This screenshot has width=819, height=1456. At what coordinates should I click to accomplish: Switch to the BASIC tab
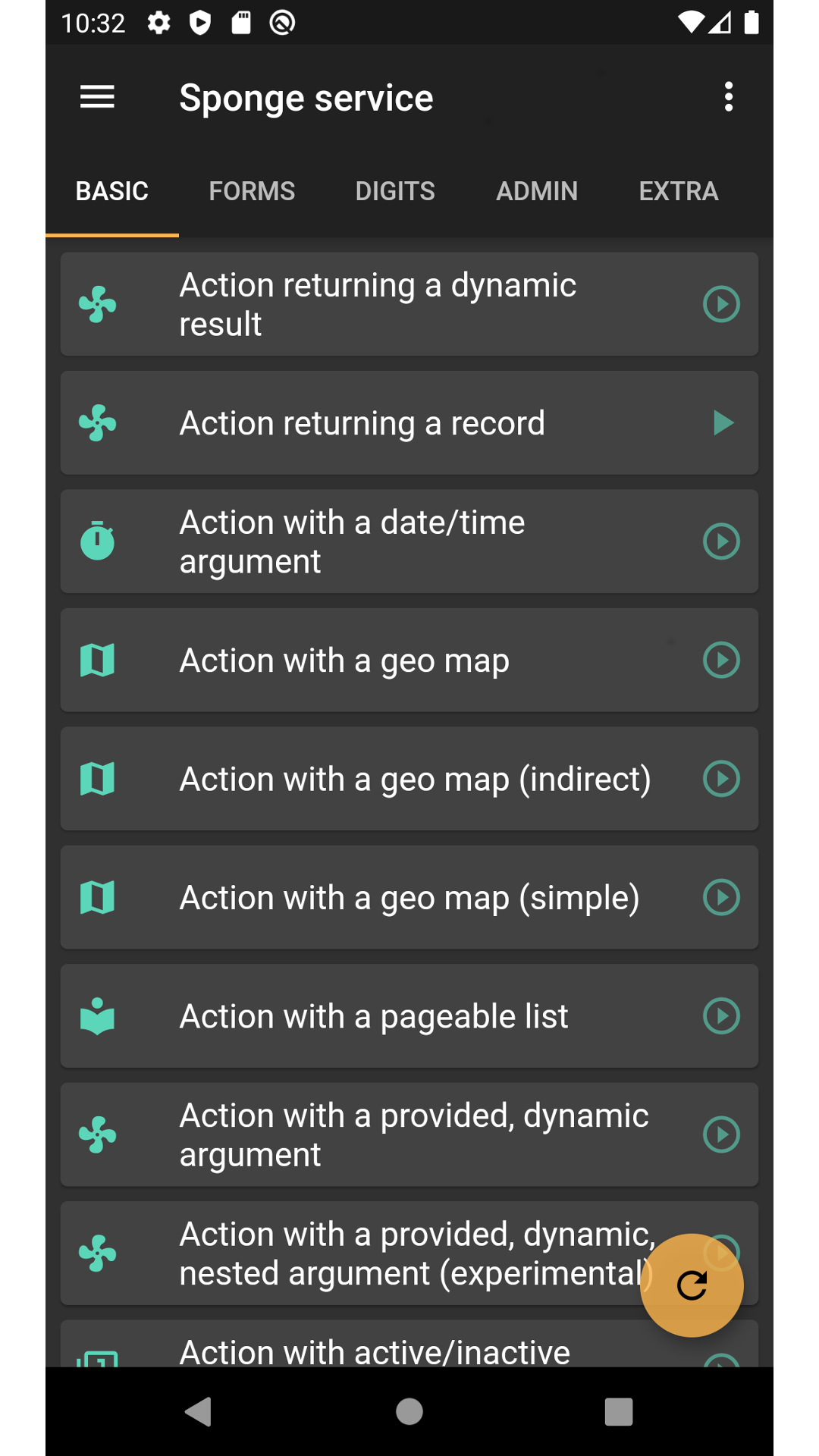[x=112, y=191]
